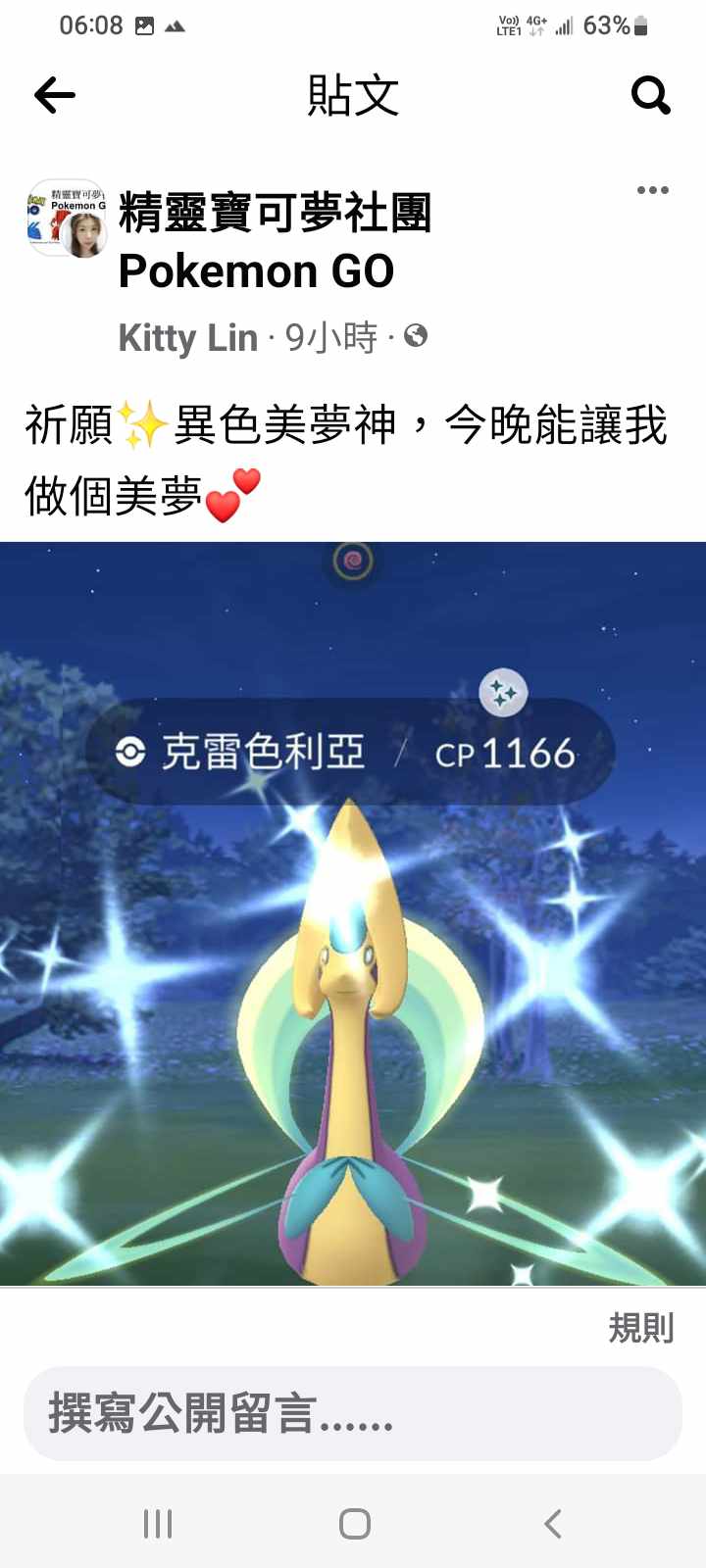Open recent apps from navigation bar
This screenshot has width=706, height=1568.
tap(157, 1523)
